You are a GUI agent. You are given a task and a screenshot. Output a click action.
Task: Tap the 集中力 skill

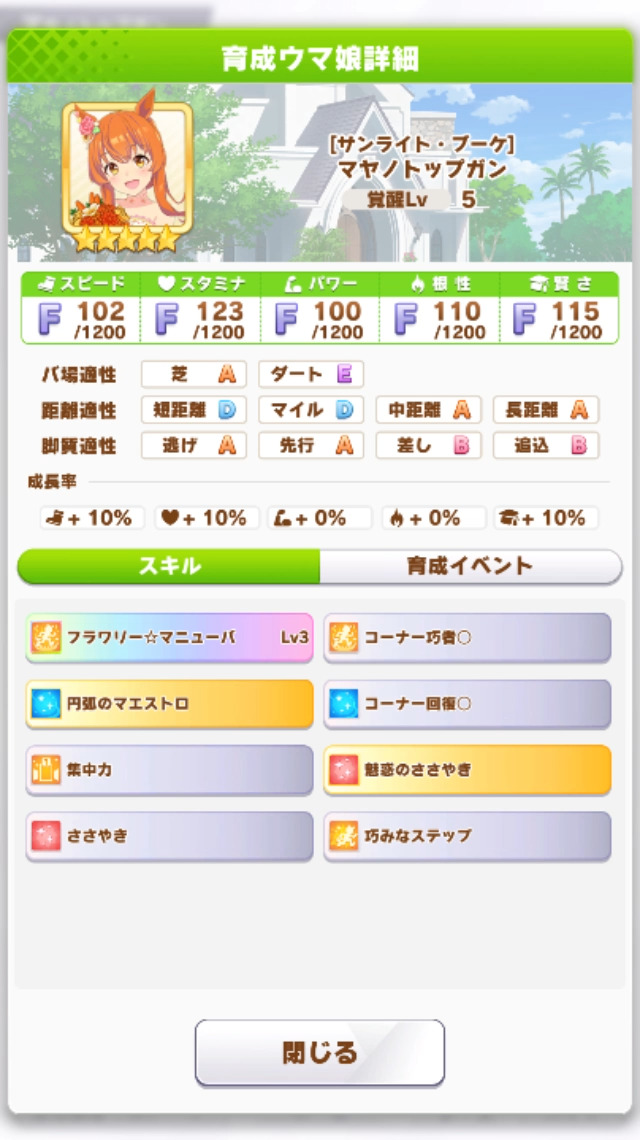click(169, 771)
